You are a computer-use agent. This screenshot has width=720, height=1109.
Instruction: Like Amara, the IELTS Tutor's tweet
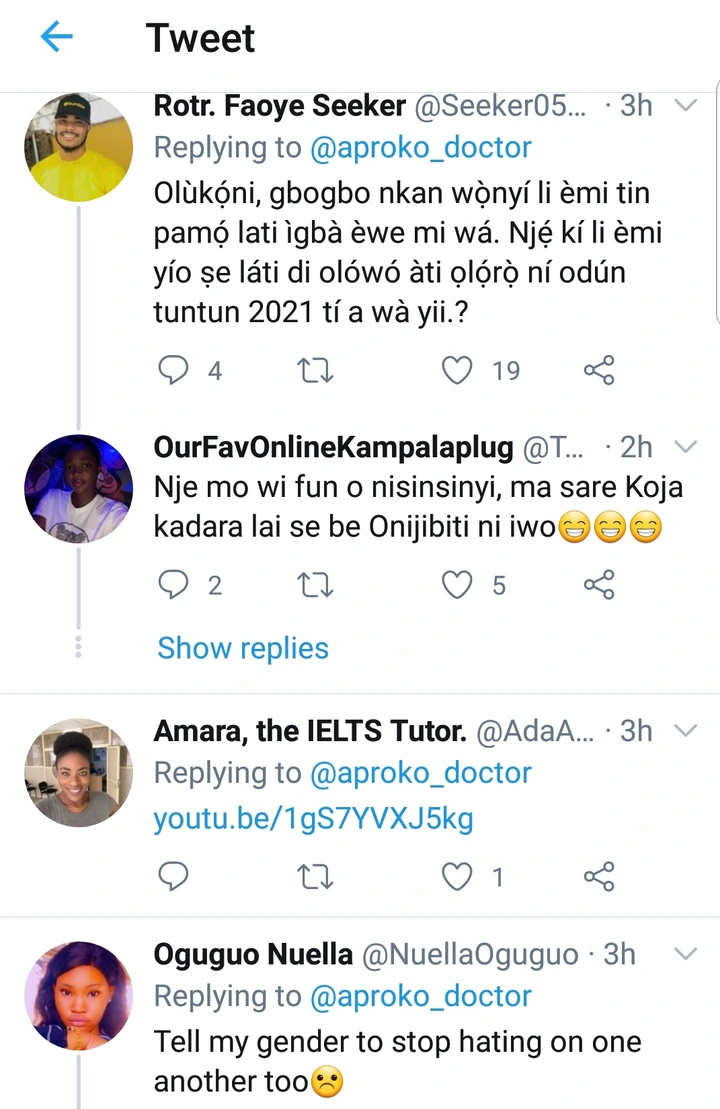[x=457, y=878]
